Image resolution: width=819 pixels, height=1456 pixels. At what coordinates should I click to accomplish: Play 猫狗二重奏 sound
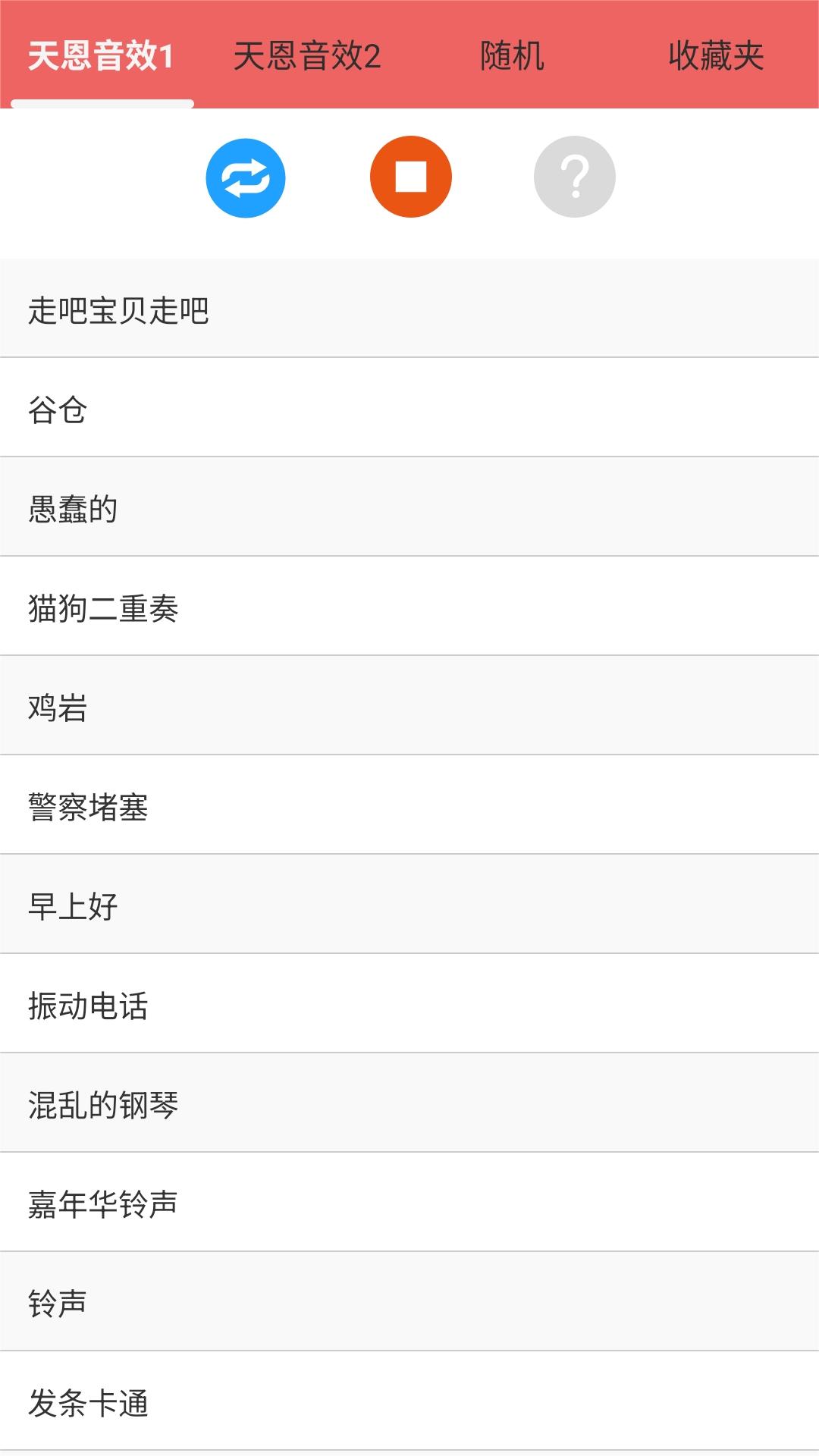[x=409, y=607]
